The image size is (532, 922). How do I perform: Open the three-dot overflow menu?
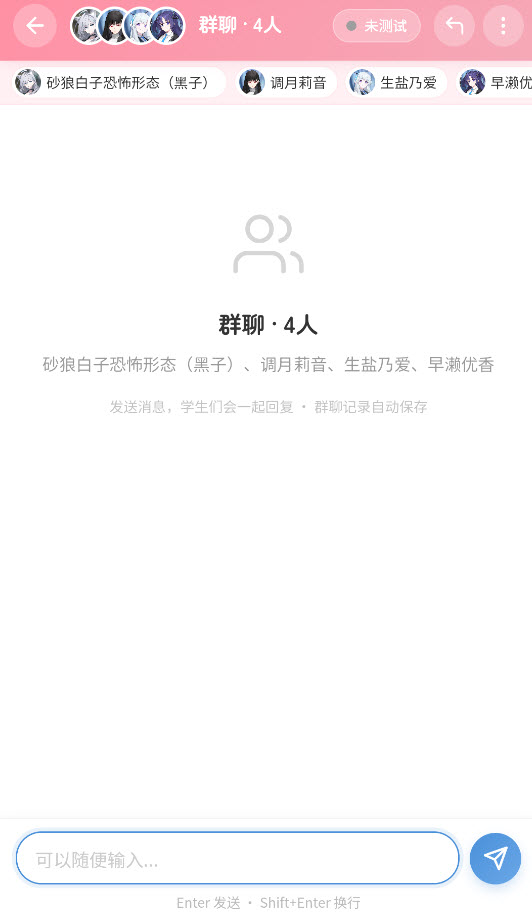point(503,25)
